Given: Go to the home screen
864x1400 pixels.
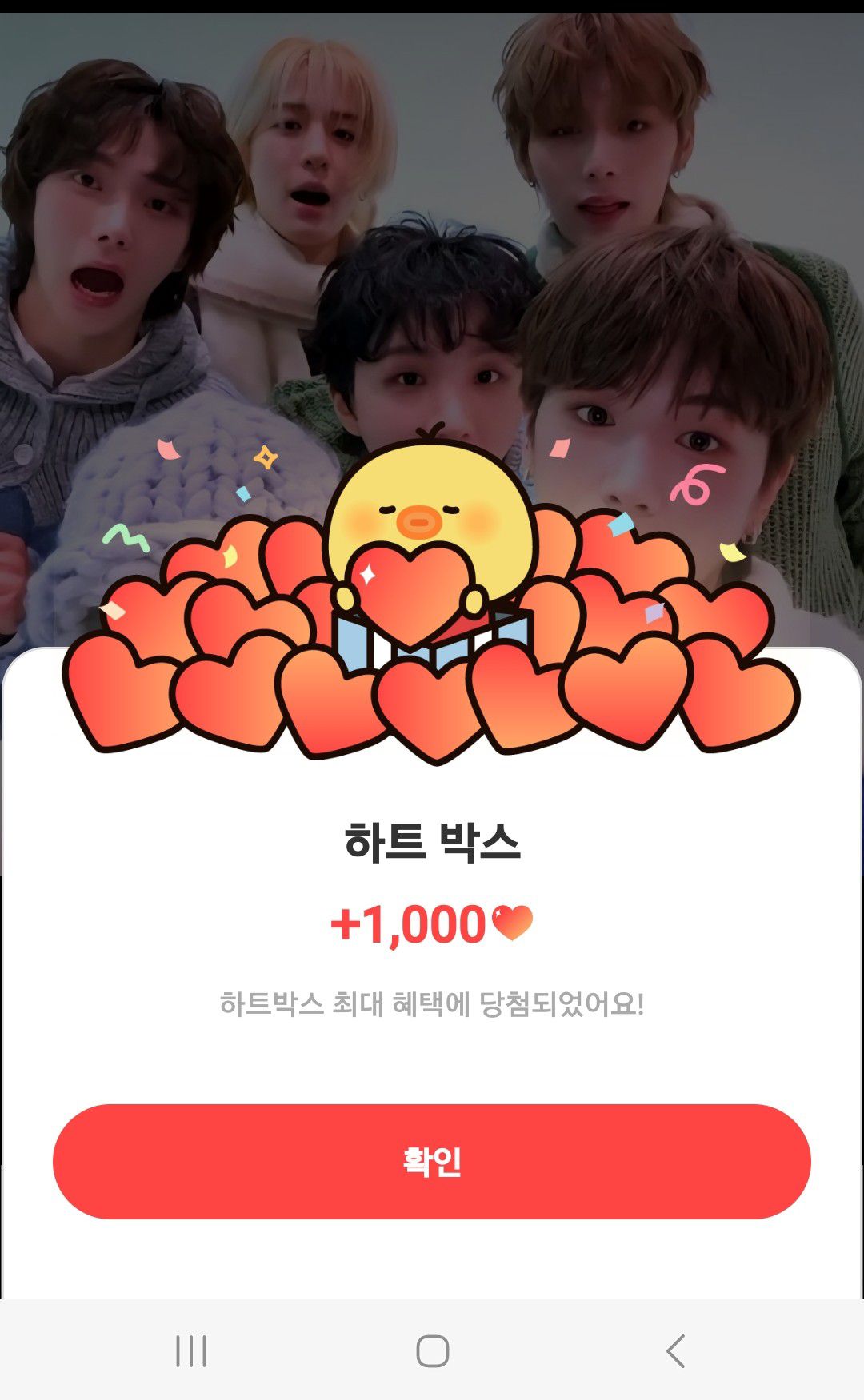Looking at the screenshot, I should click(x=432, y=1351).
